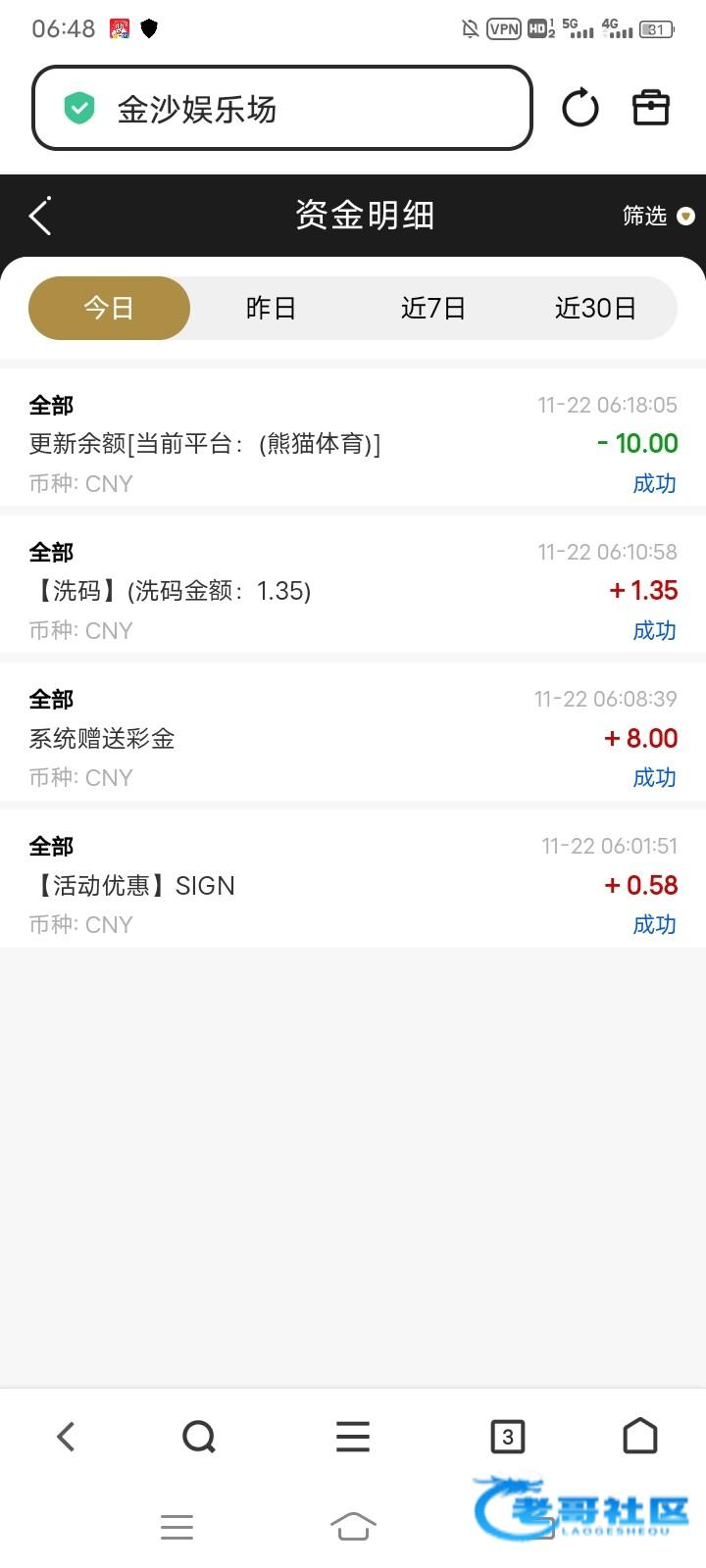This screenshot has width=706, height=1568.
Task: Open the 更新余额 熊猫体育 record
Action: pos(353,443)
